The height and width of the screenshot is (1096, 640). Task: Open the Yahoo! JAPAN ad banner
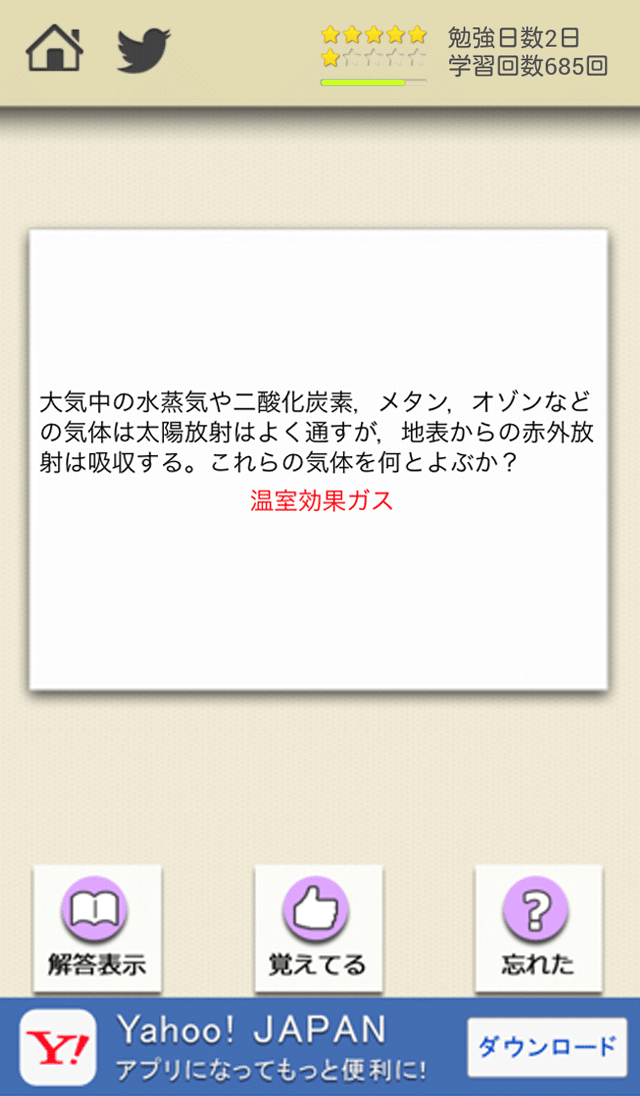point(320,1046)
